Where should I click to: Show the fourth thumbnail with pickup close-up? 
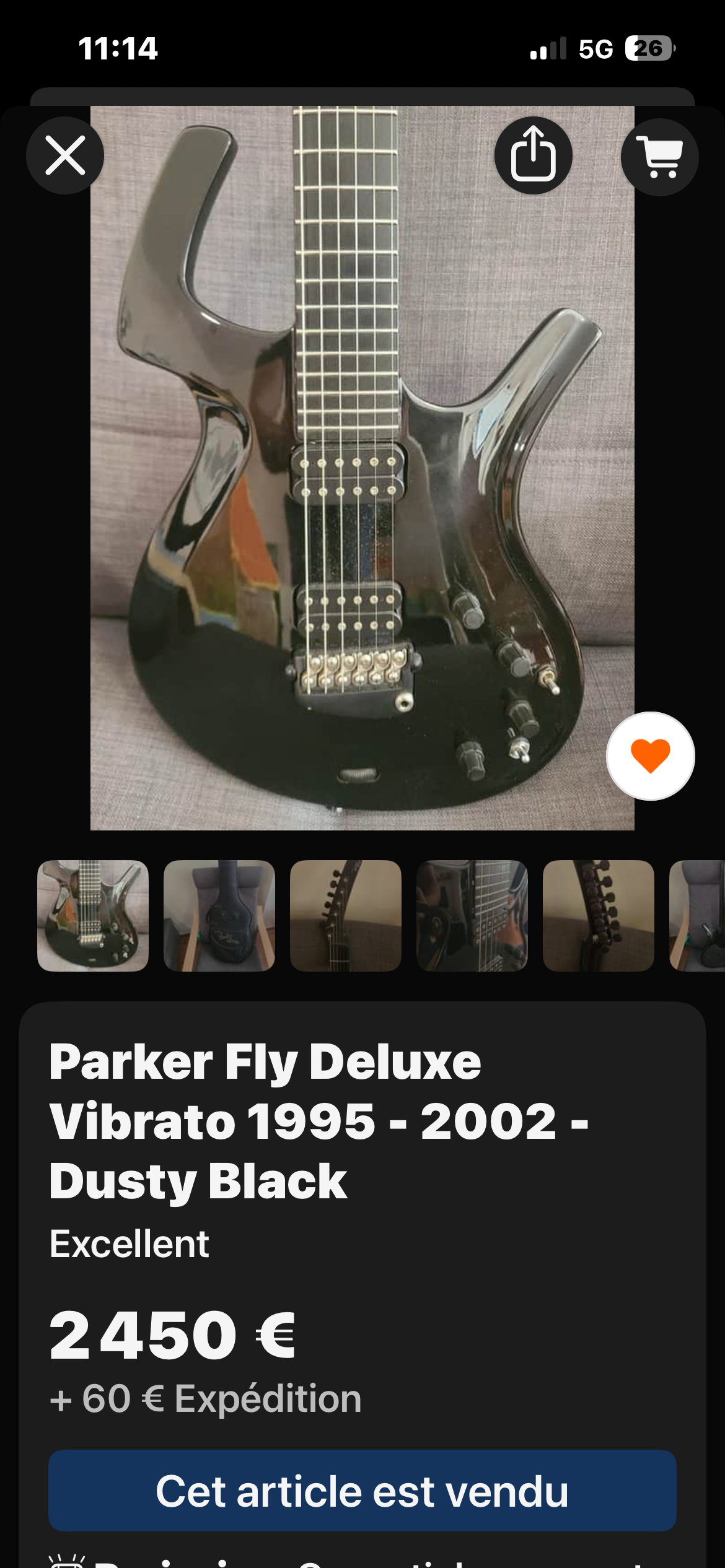[472, 915]
